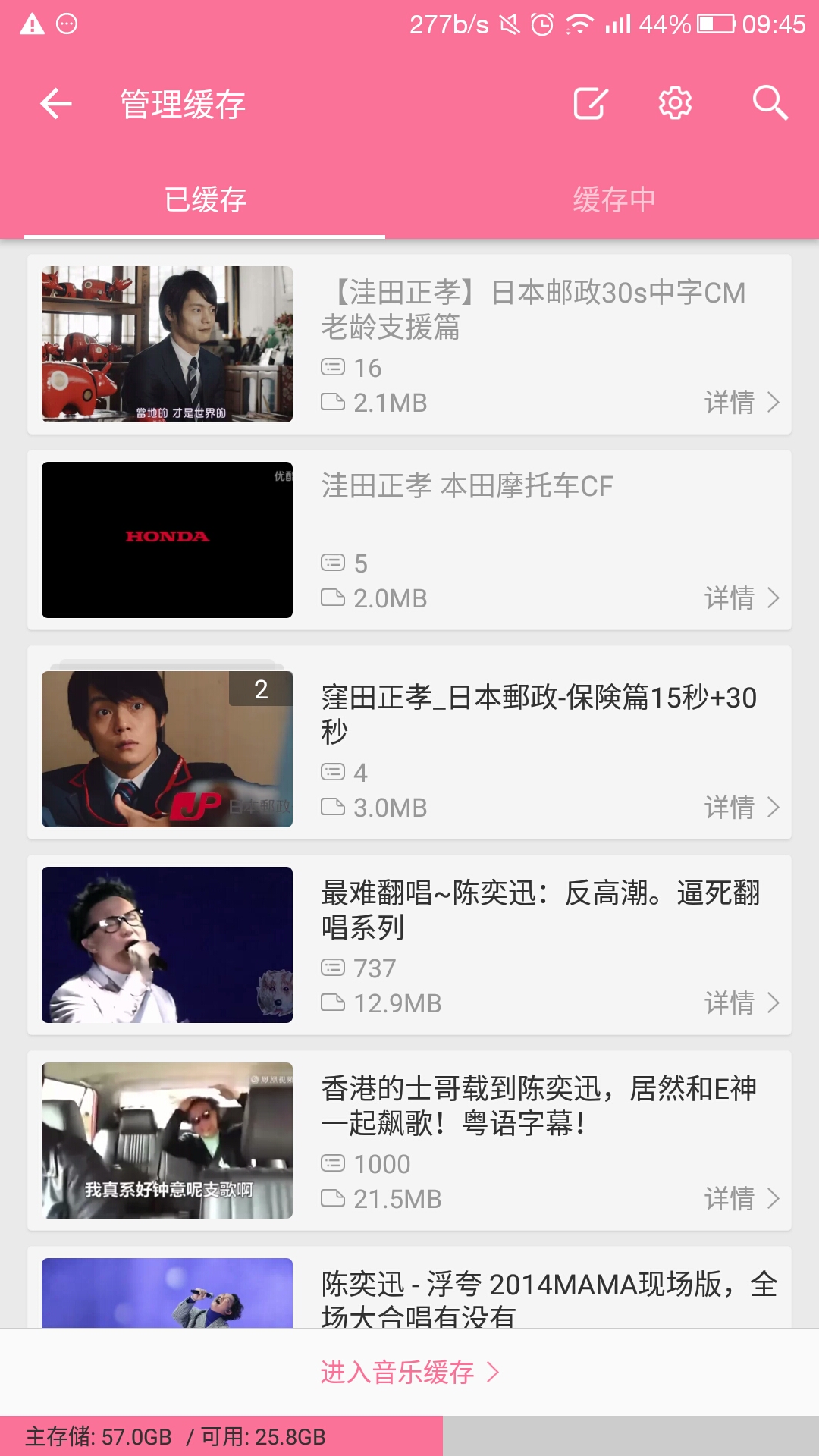
Task: Switch to the 缓存中 tab
Action: 614,199
